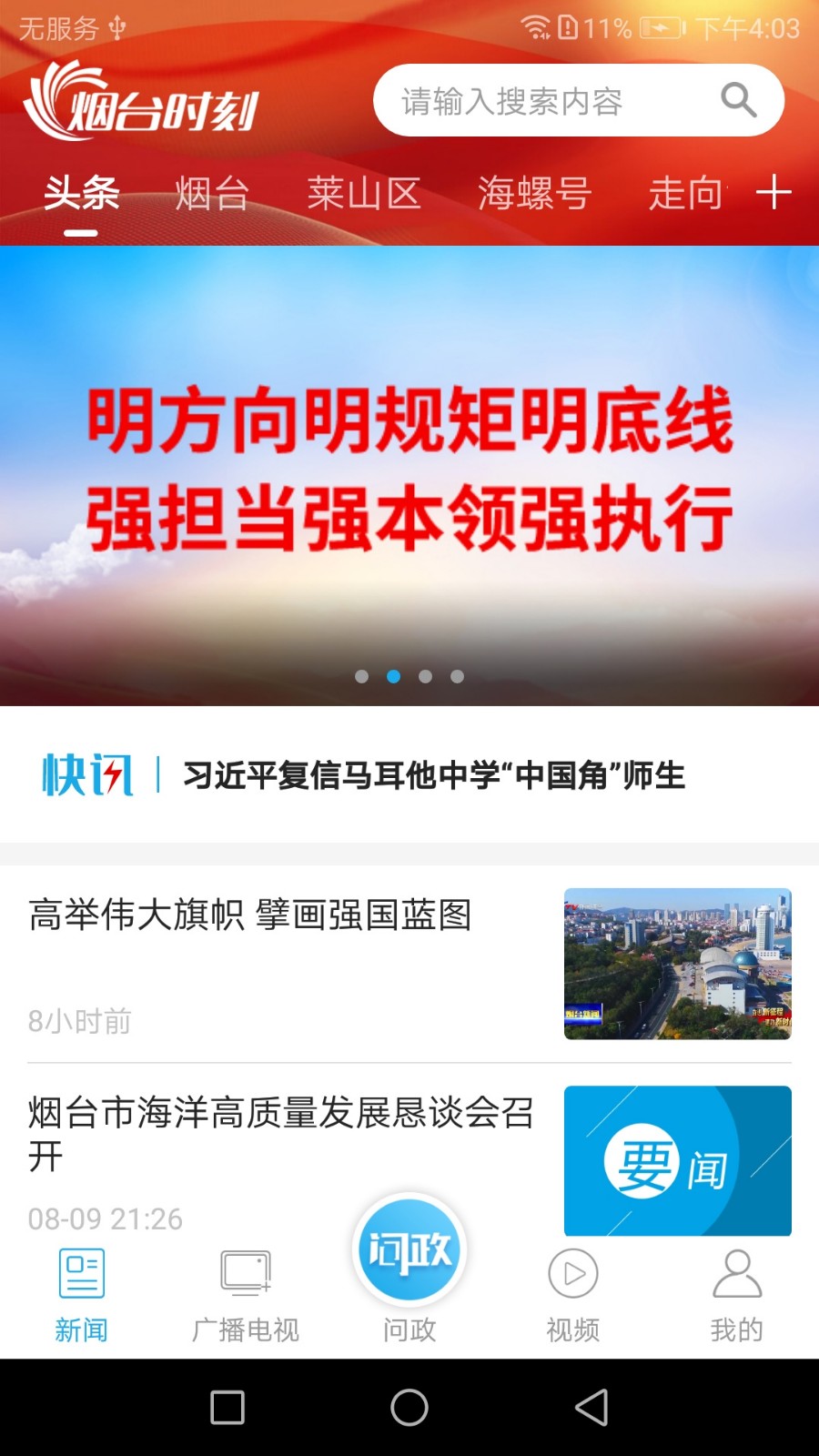Expand the 走向 channel tab
This screenshot has height=1456, width=819.
click(684, 193)
